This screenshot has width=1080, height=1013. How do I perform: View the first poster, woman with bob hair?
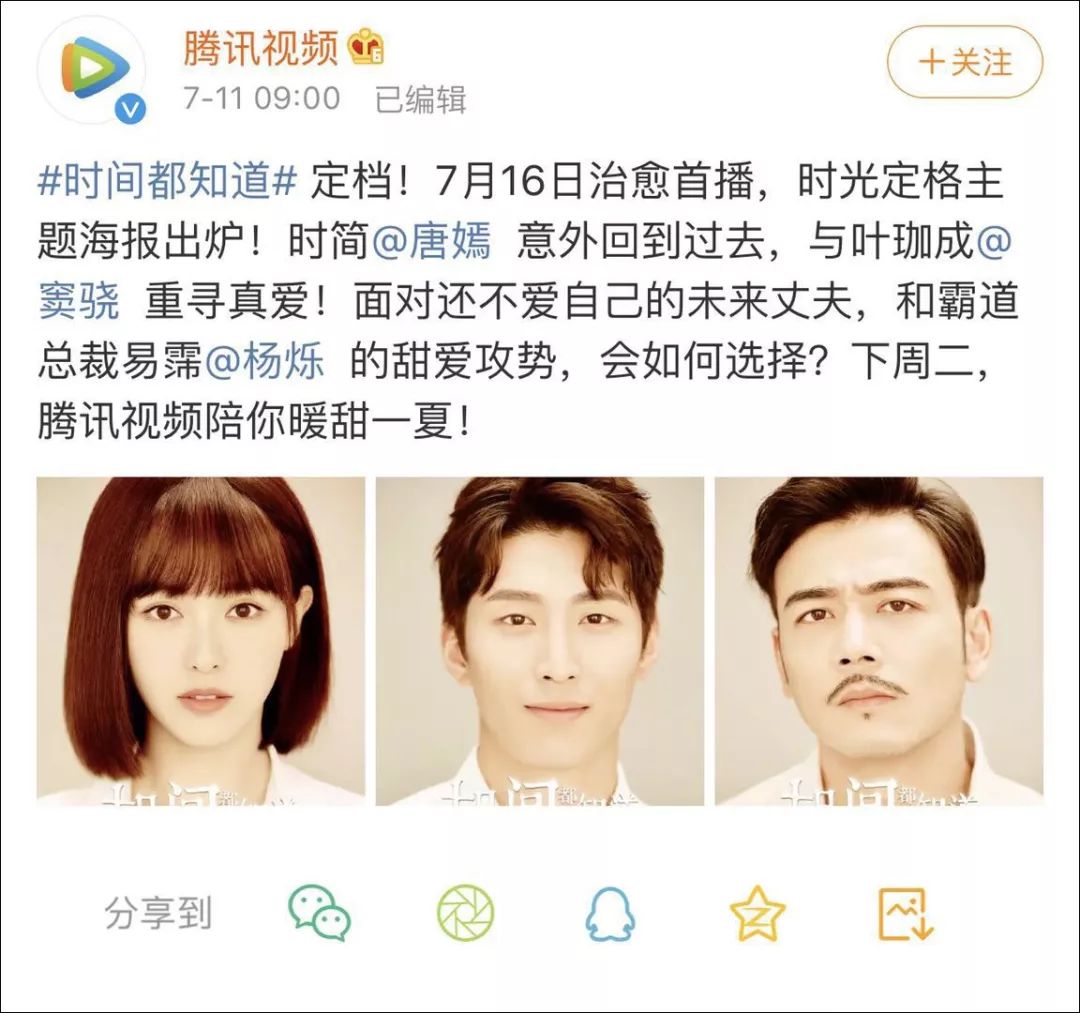pos(200,640)
